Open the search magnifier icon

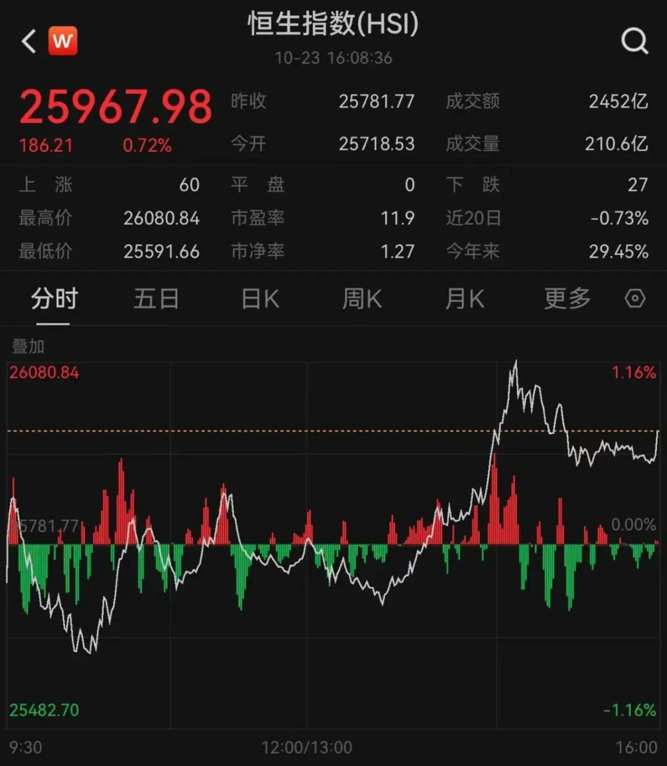634,41
